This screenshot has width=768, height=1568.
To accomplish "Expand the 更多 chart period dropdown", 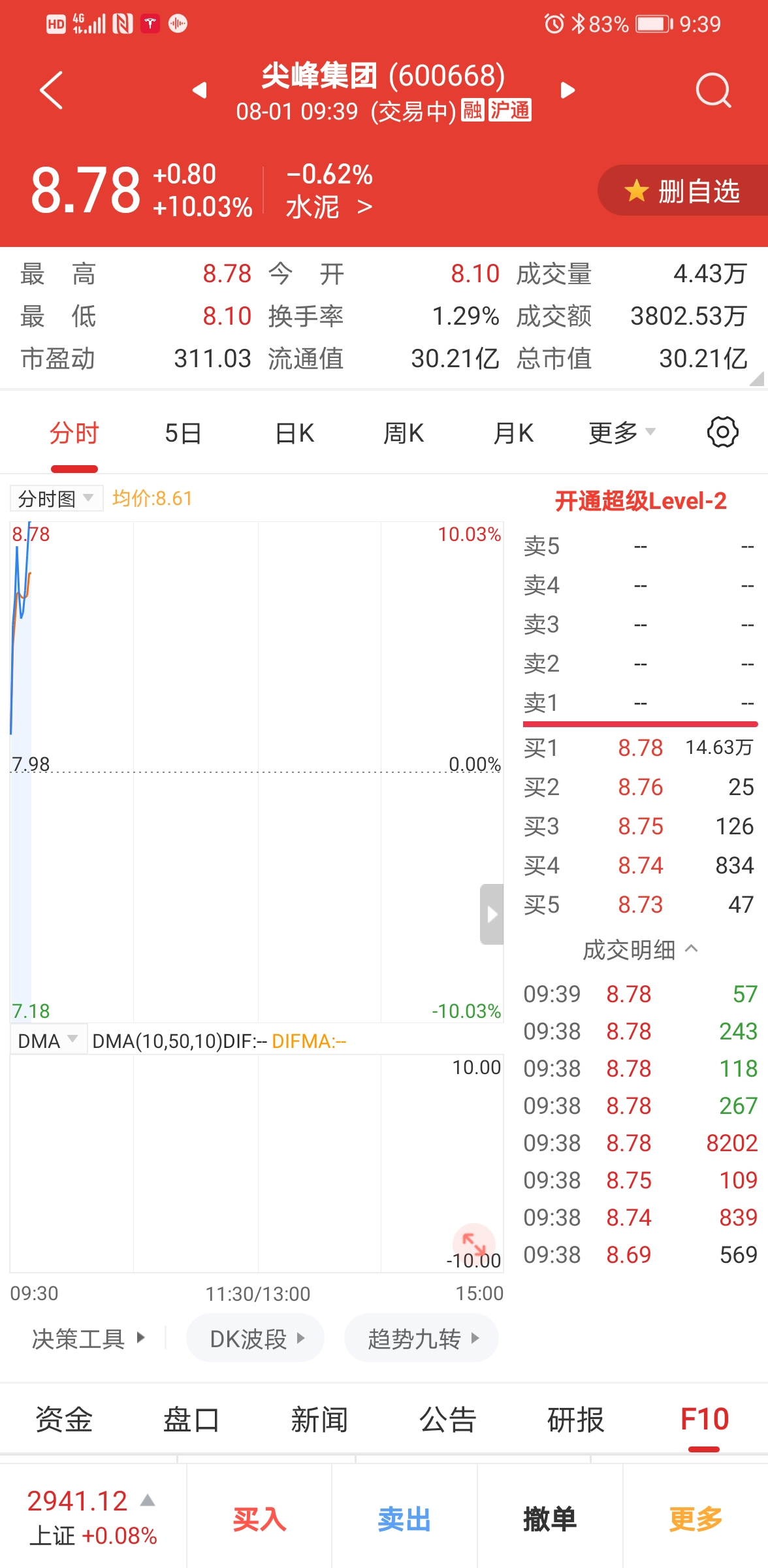I will coord(622,433).
